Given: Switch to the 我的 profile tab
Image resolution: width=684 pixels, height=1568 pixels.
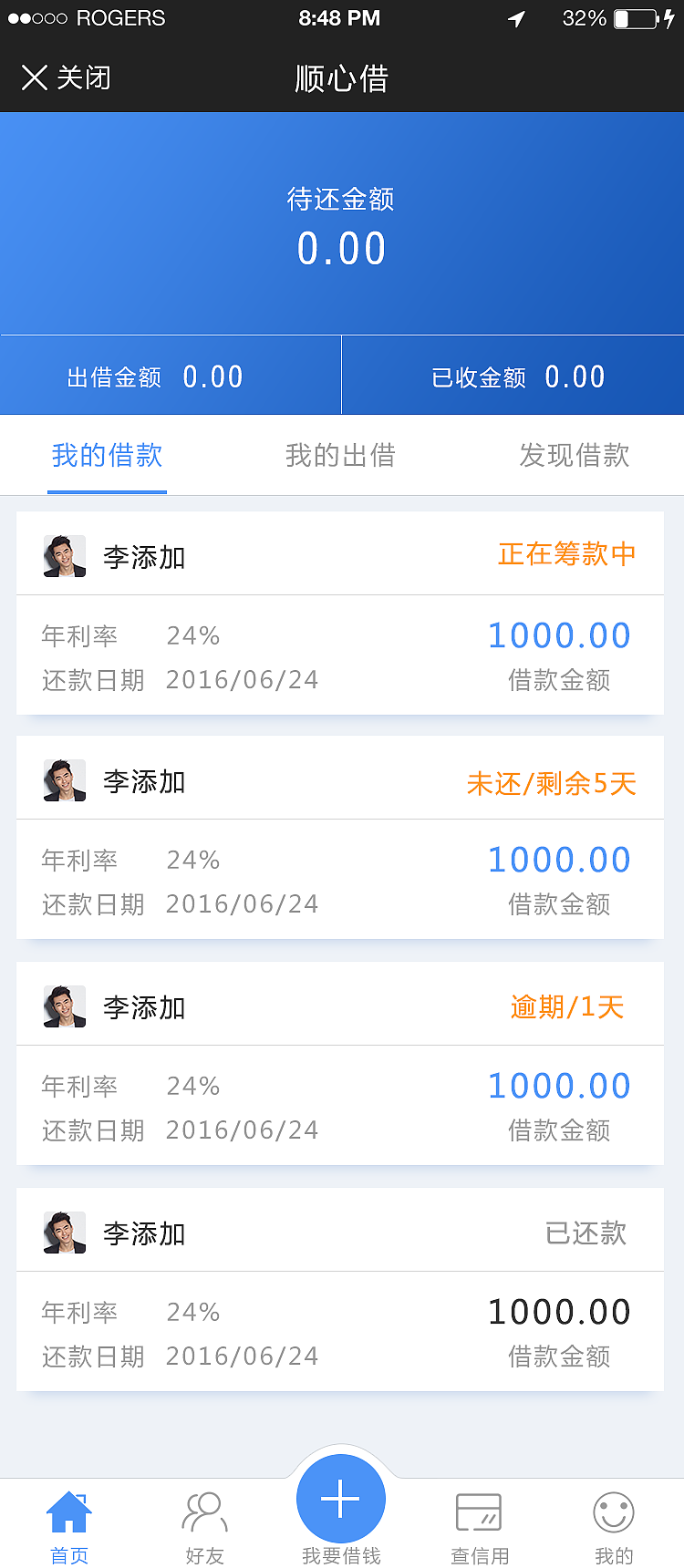Looking at the screenshot, I should tap(614, 1528).
